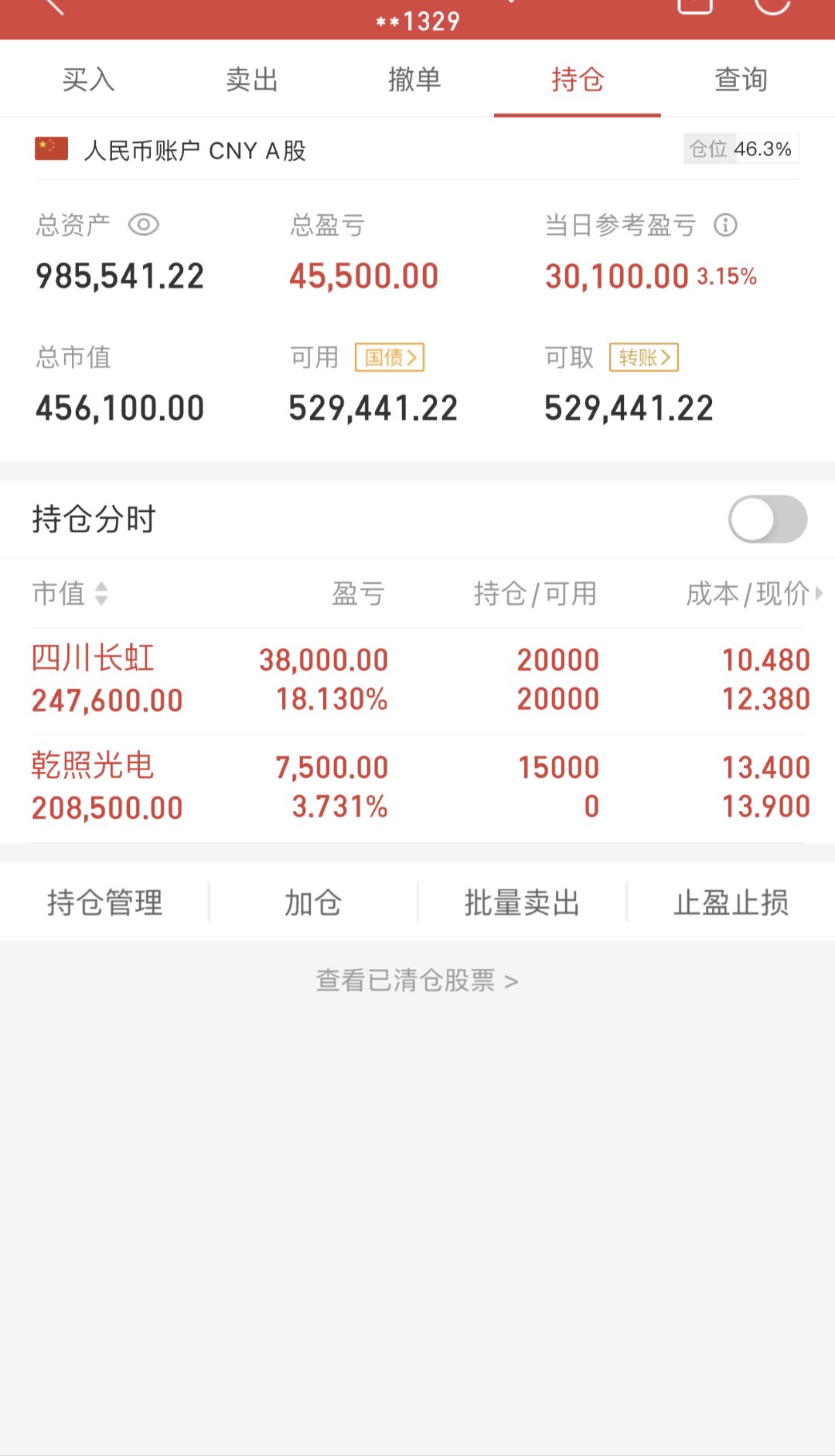Tap the 3.15% daily change figure
This screenshot has width=835, height=1456.
coord(728,275)
